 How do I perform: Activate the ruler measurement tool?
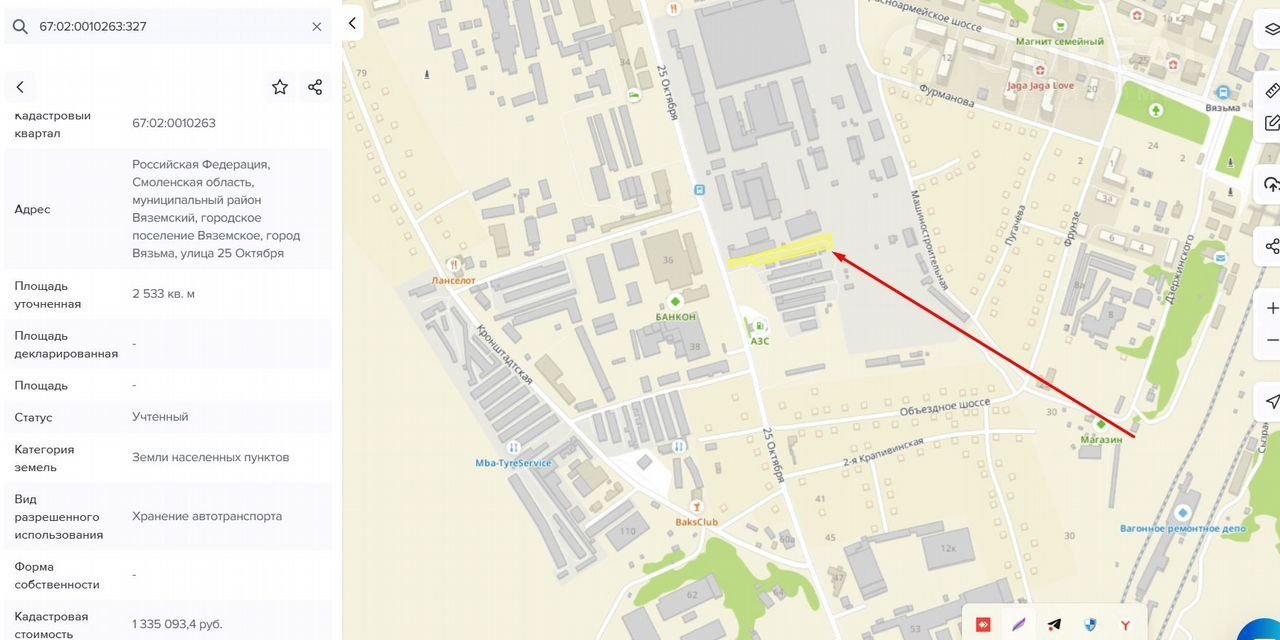[x=1271, y=90]
